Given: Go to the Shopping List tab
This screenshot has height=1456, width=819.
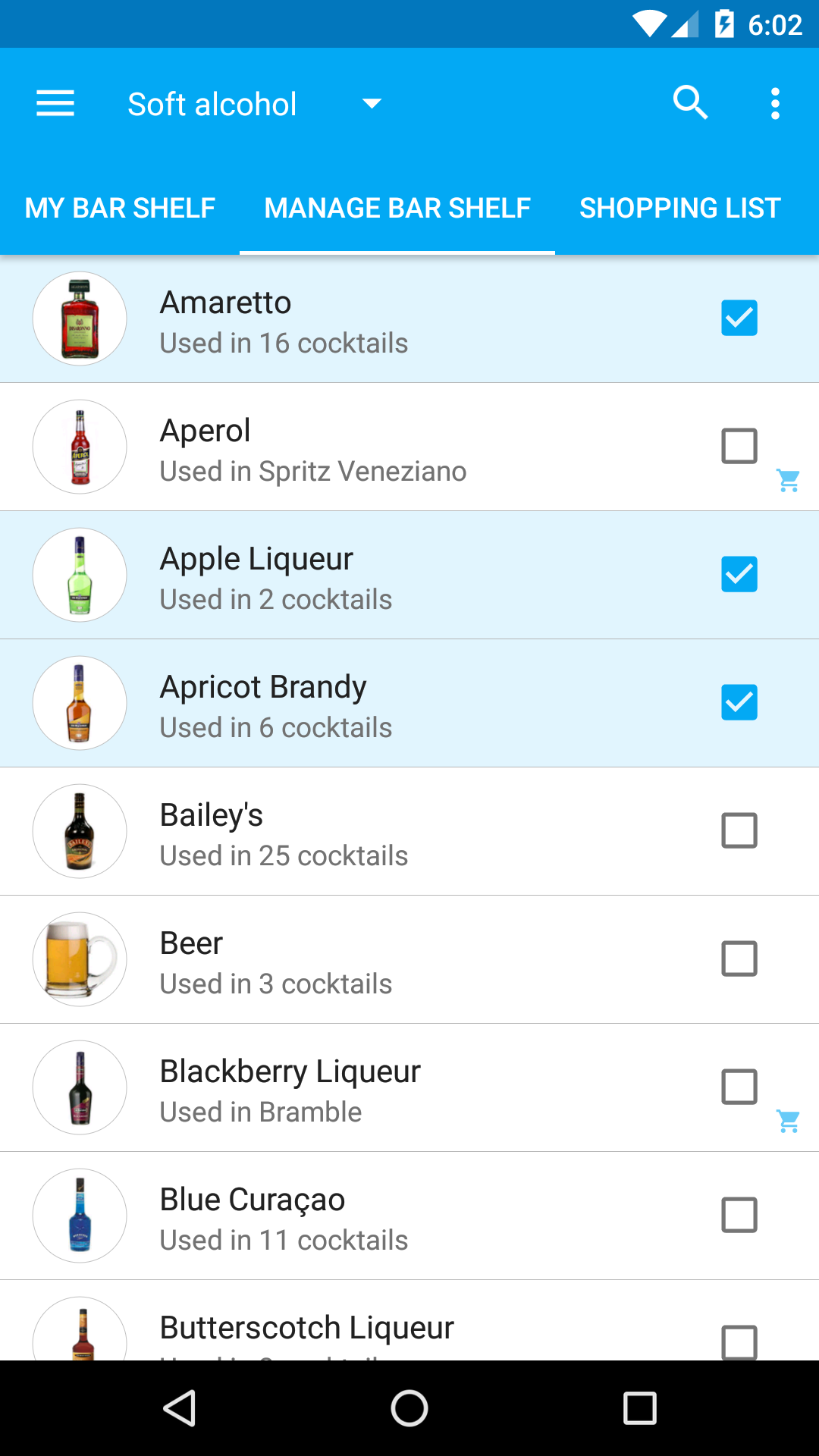Looking at the screenshot, I should click(x=679, y=208).
